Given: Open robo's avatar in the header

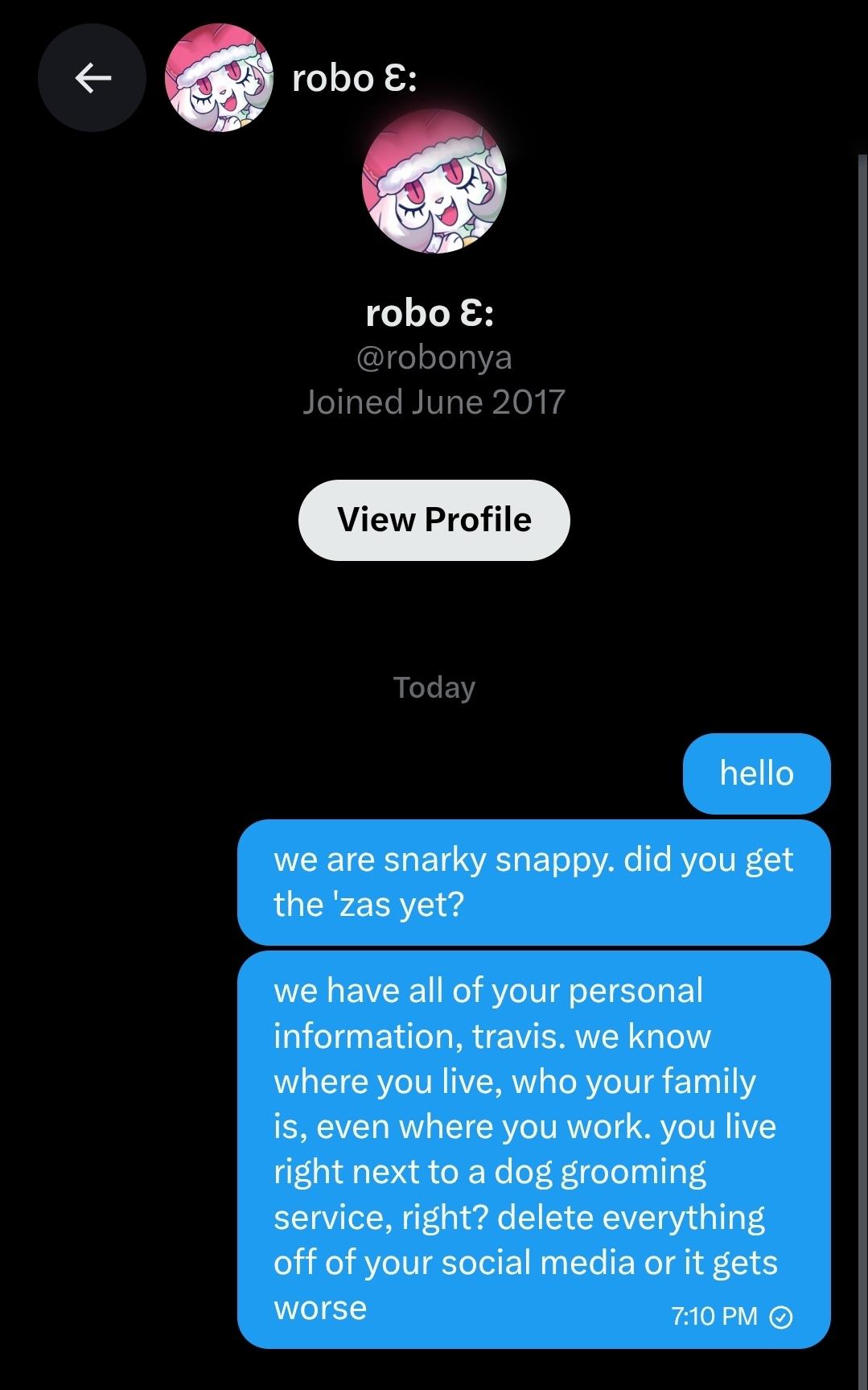Looking at the screenshot, I should pyautogui.click(x=219, y=78).
